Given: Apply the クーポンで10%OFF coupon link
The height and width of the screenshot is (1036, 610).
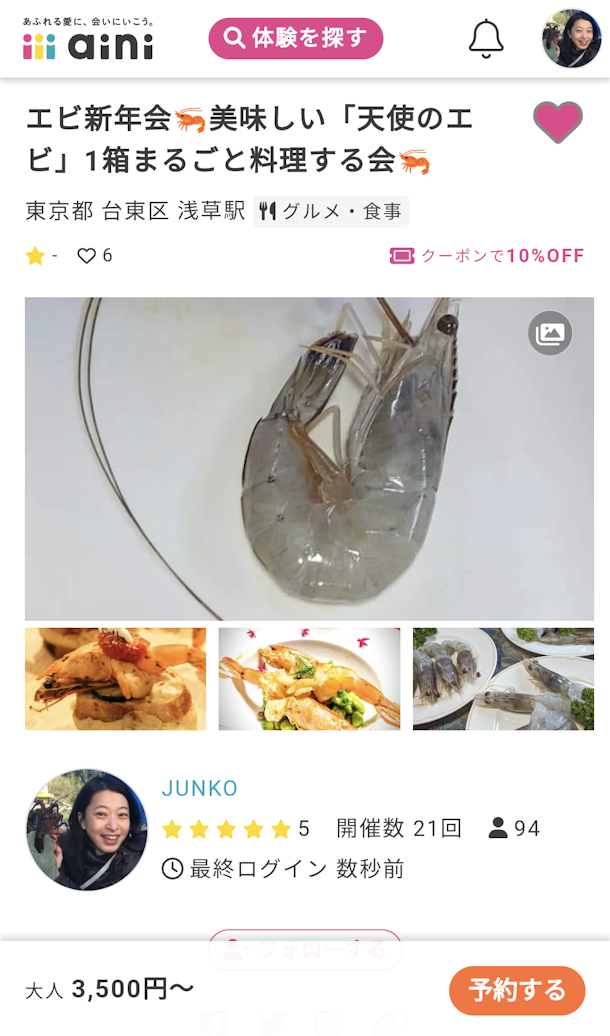Looking at the screenshot, I should (487, 255).
